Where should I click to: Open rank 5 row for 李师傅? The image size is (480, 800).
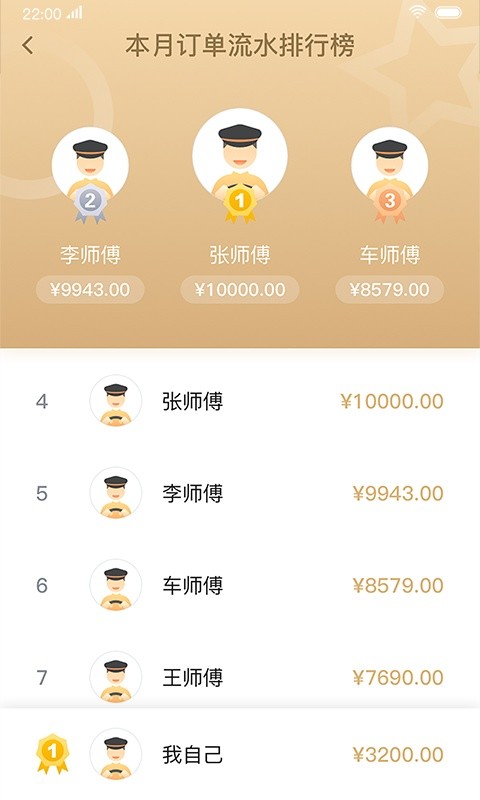tap(240, 493)
